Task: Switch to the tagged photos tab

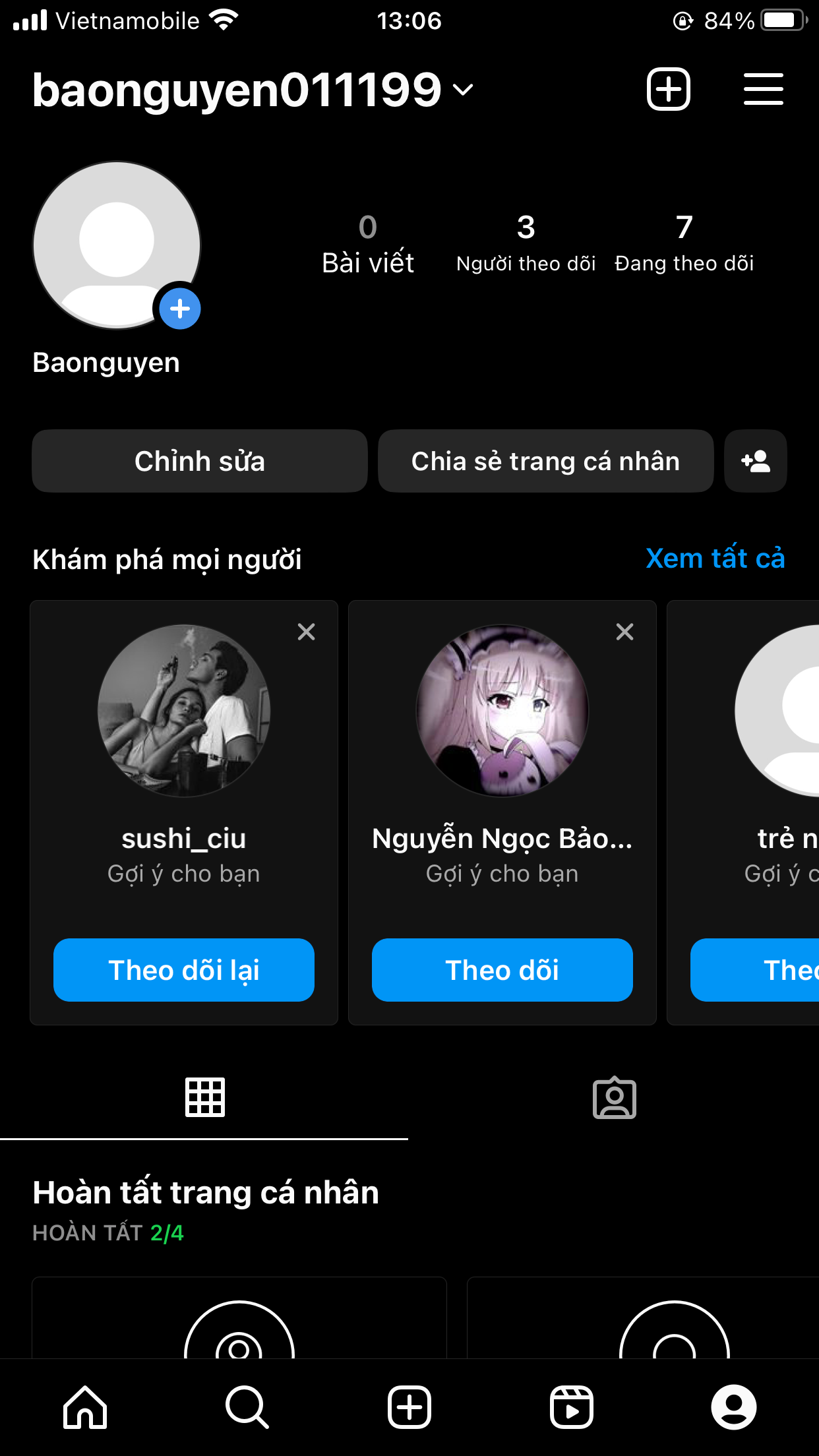Action: [x=614, y=1097]
